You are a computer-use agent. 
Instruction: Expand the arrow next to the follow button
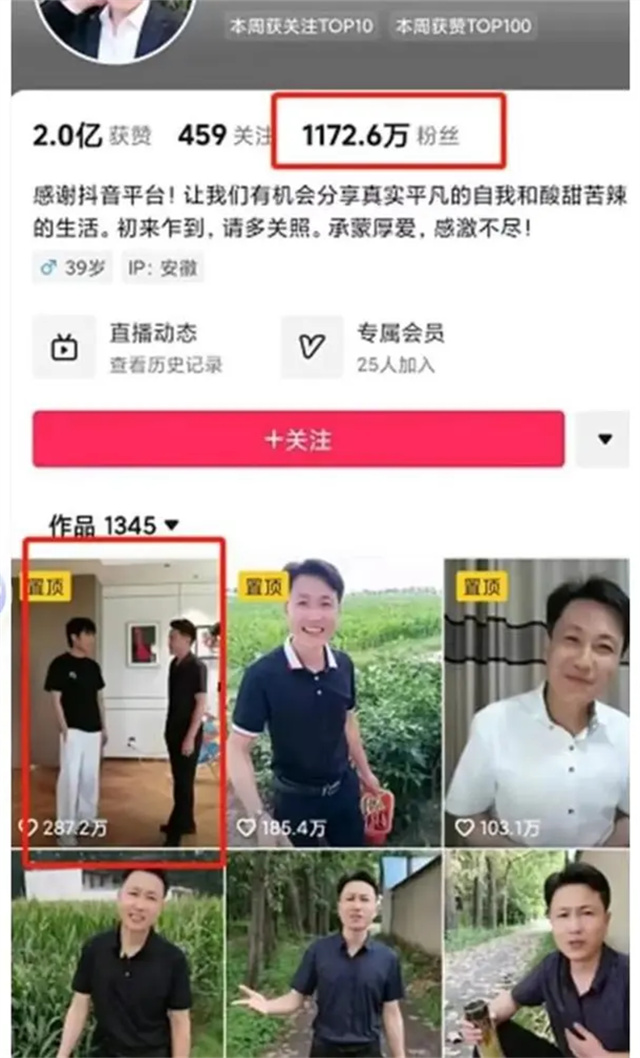pyautogui.click(x=604, y=439)
